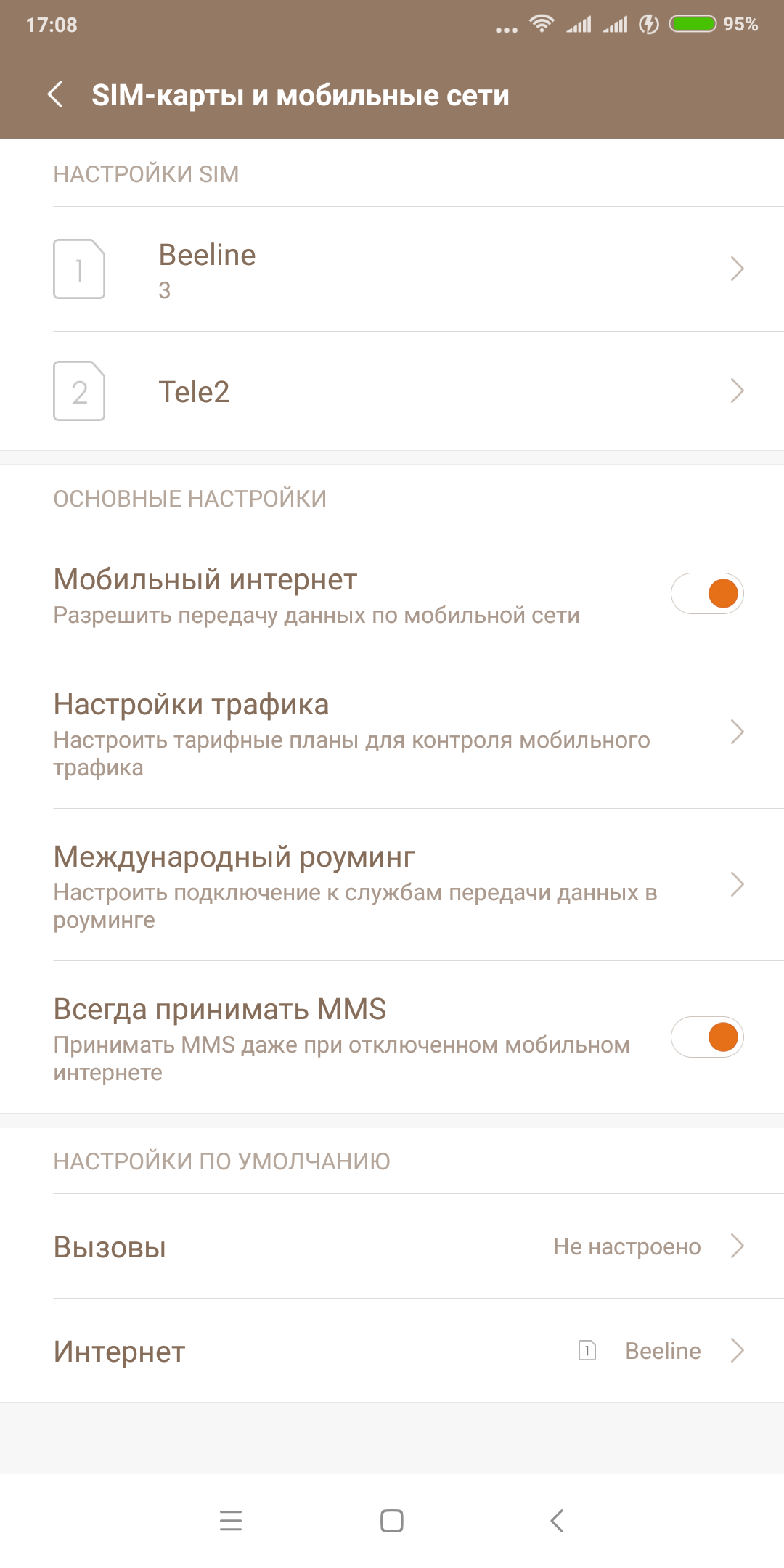Choose default SIM for Вызовы

(x=392, y=1246)
